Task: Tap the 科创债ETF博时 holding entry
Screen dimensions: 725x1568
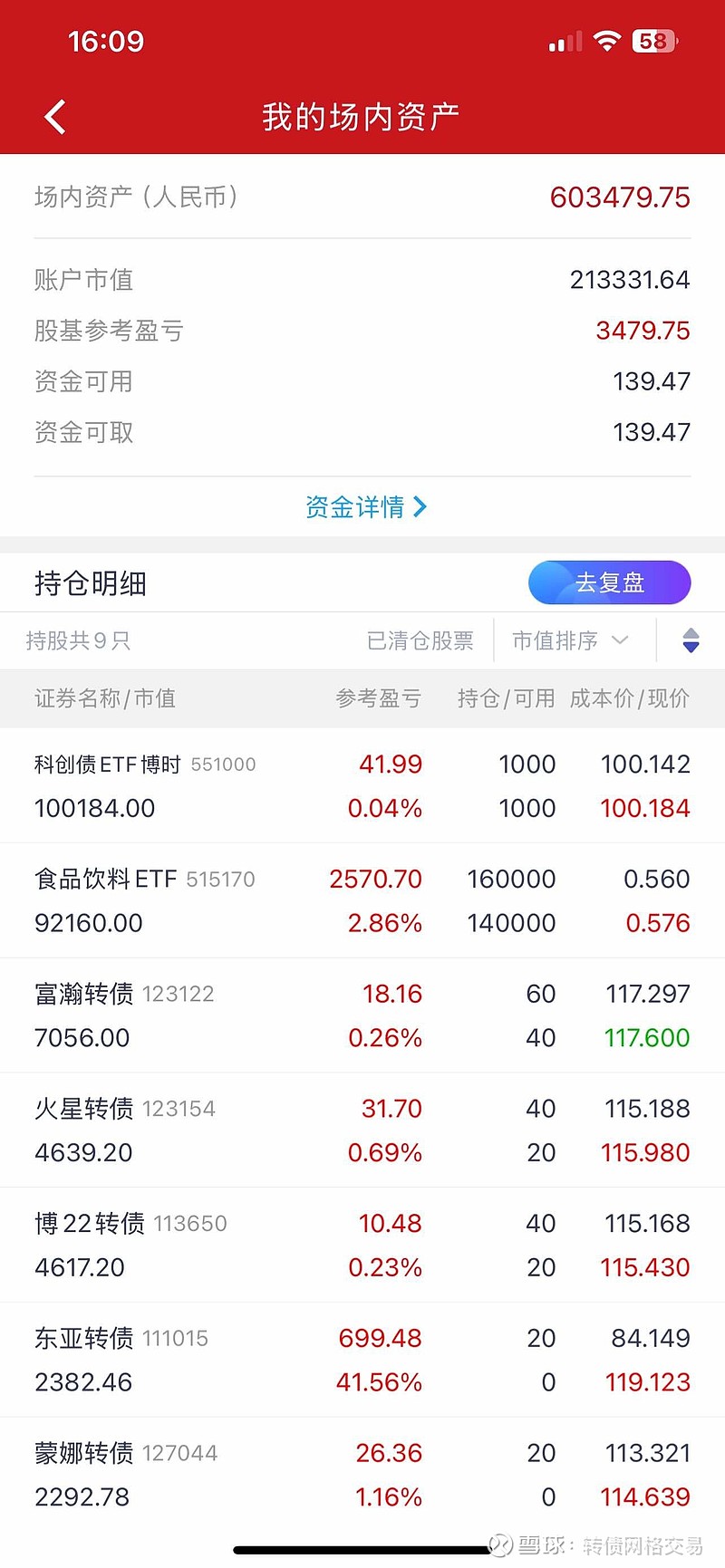Action: point(362,785)
